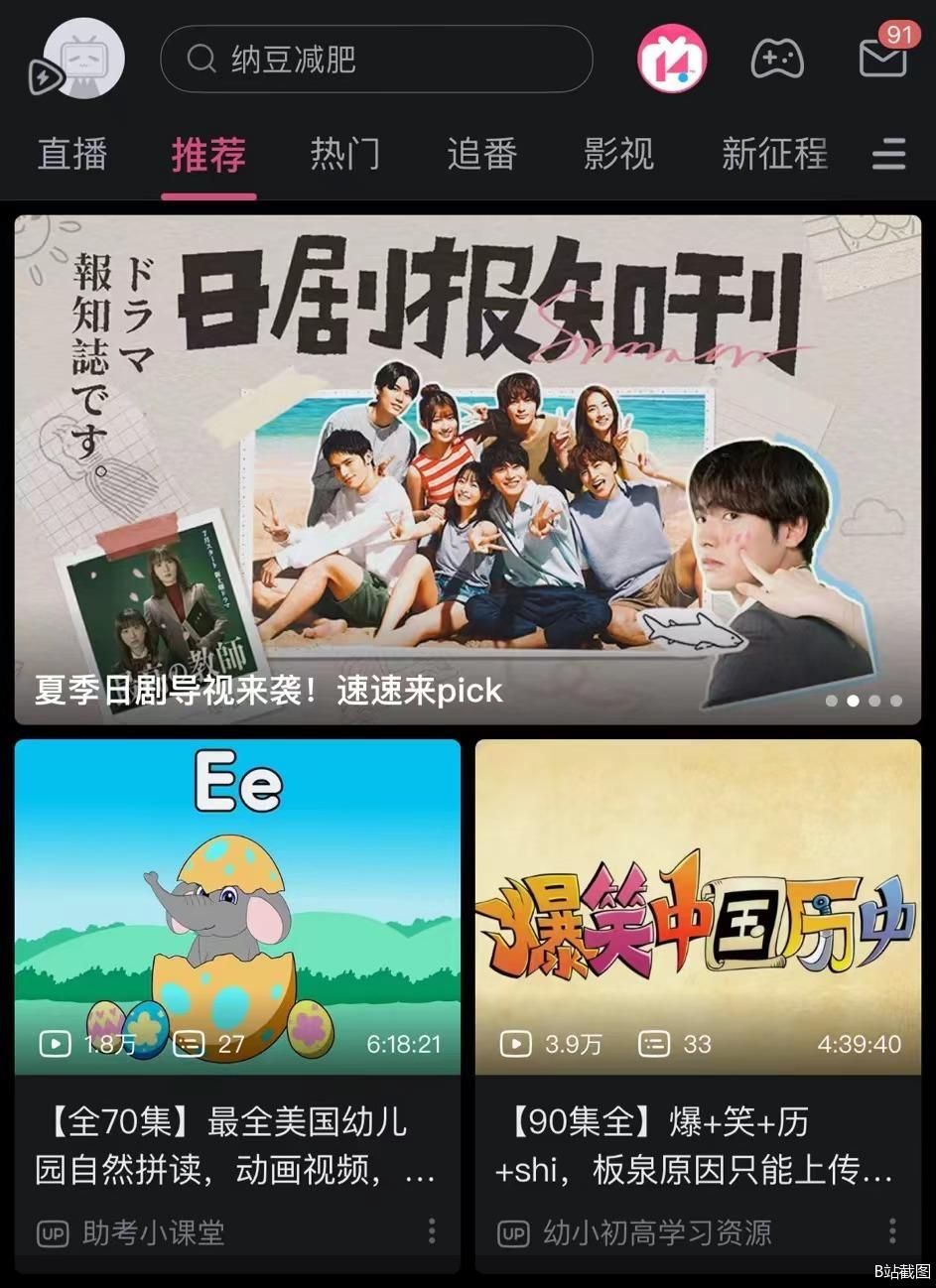The image size is (936, 1288).
Task: Switch to the 直播 tab
Action: click(x=72, y=154)
